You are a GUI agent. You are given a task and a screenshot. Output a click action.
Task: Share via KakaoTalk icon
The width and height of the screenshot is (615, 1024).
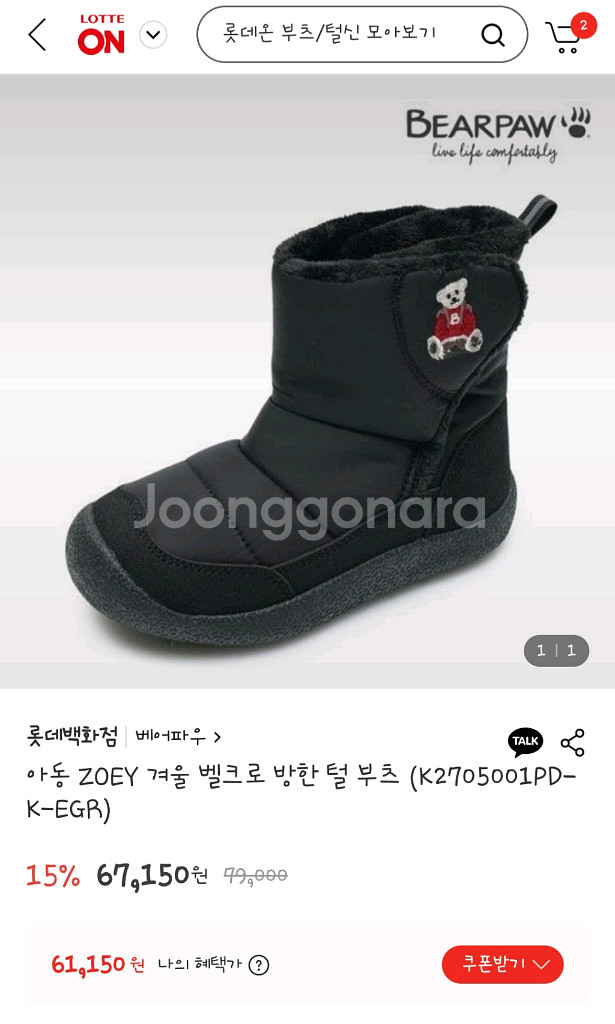525,742
